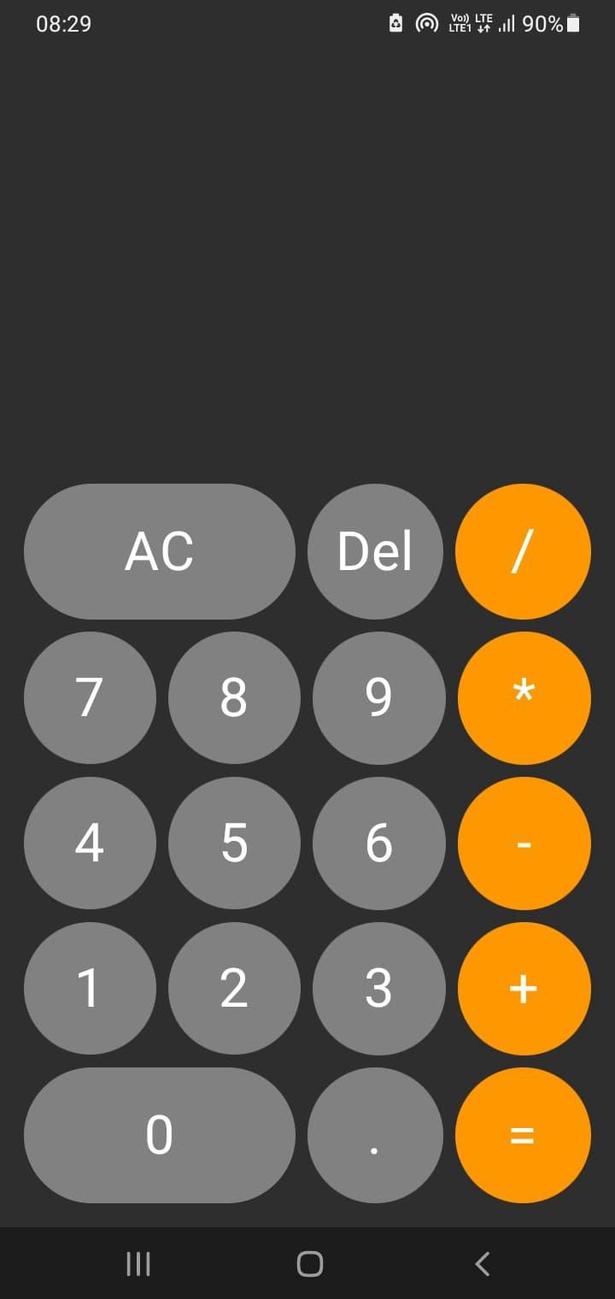This screenshot has width=615, height=1299.
Task: Insert a decimal point
Action: point(375,1134)
